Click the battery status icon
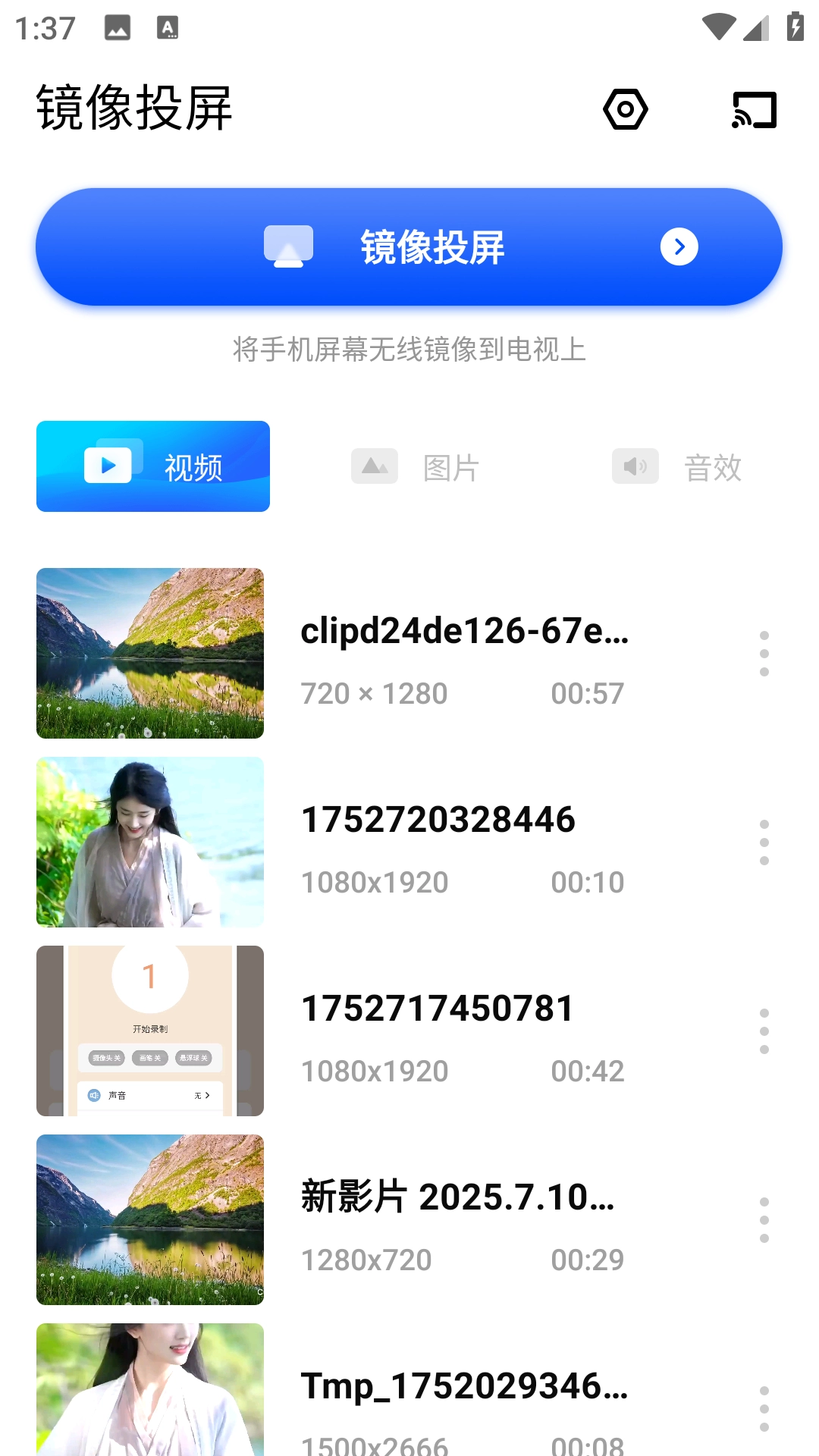The image size is (819, 1456). 793,27
